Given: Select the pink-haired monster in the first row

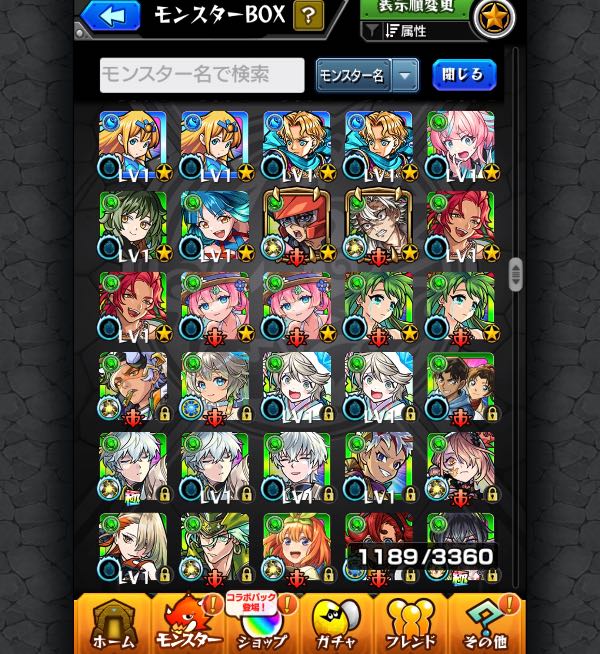Looking at the screenshot, I should pyautogui.click(x=460, y=145).
